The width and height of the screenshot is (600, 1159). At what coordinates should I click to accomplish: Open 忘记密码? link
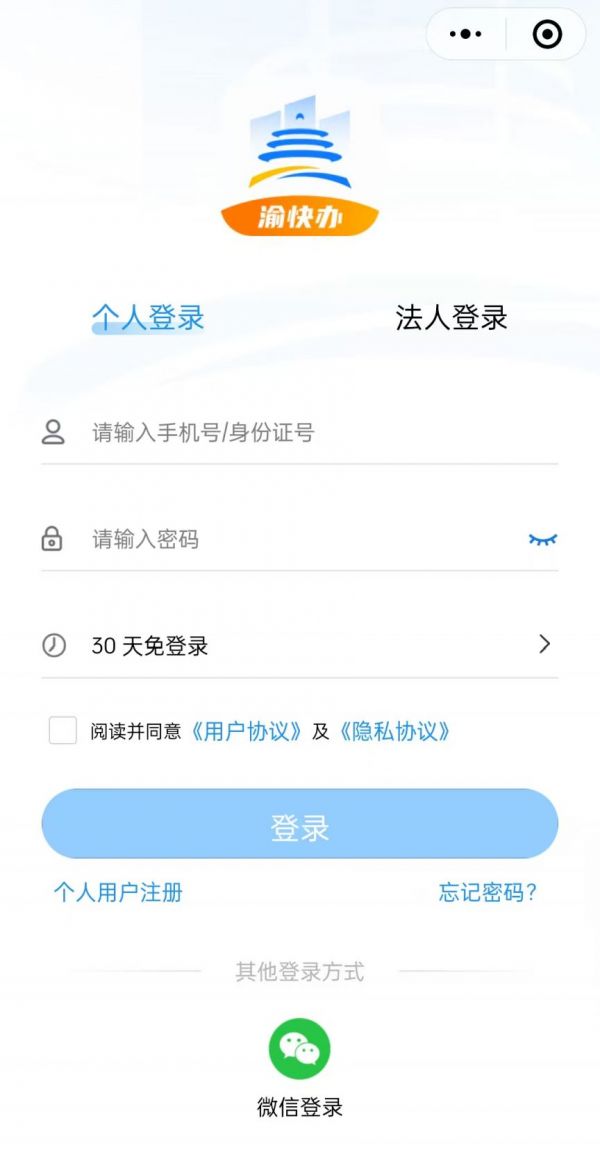pos(489,892)
